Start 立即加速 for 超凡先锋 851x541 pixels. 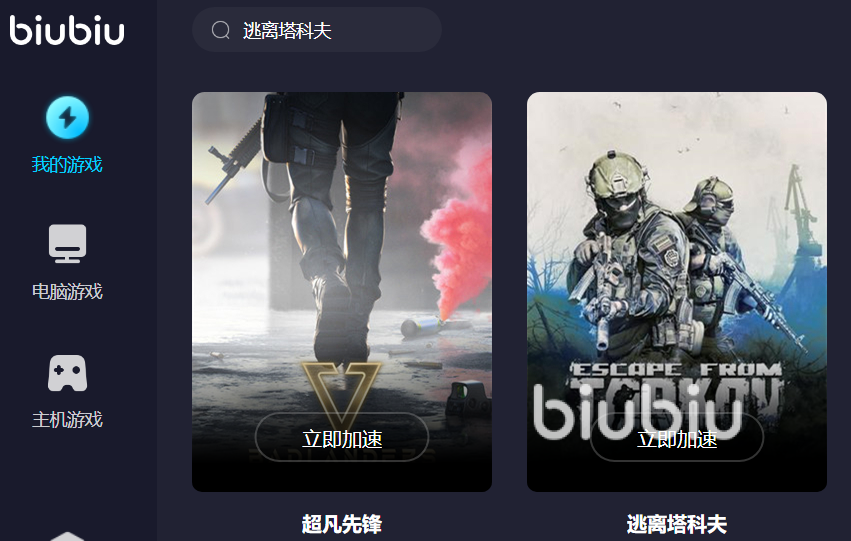pos(342,438)
